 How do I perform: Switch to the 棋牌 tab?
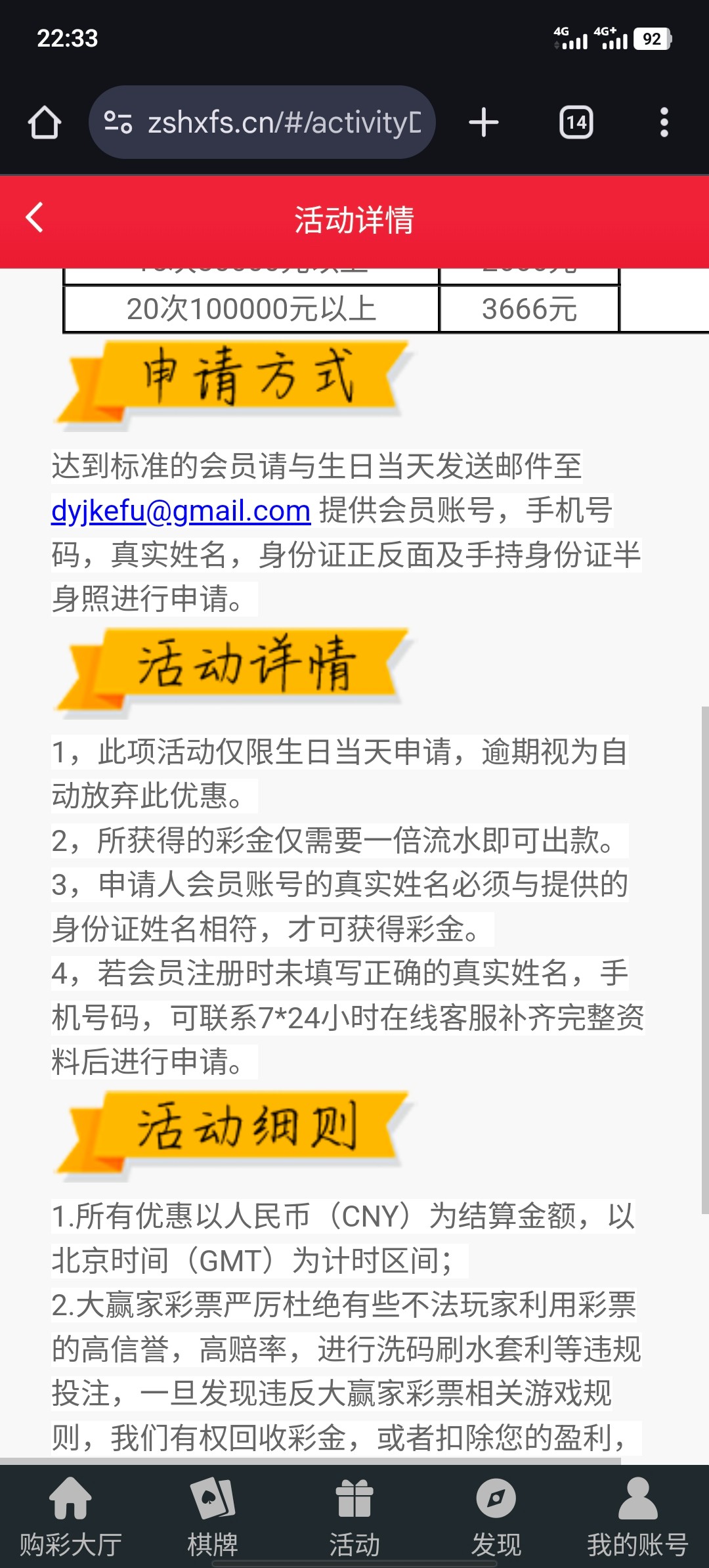pos(213,1517)
